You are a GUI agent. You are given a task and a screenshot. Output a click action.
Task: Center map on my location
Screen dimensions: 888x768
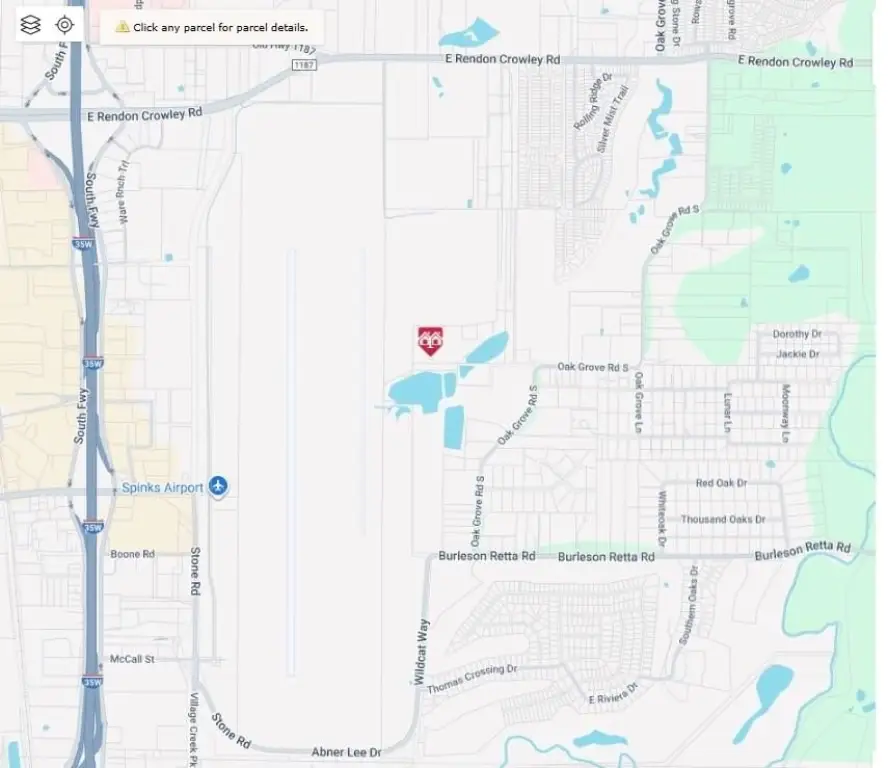pos(65,25)
